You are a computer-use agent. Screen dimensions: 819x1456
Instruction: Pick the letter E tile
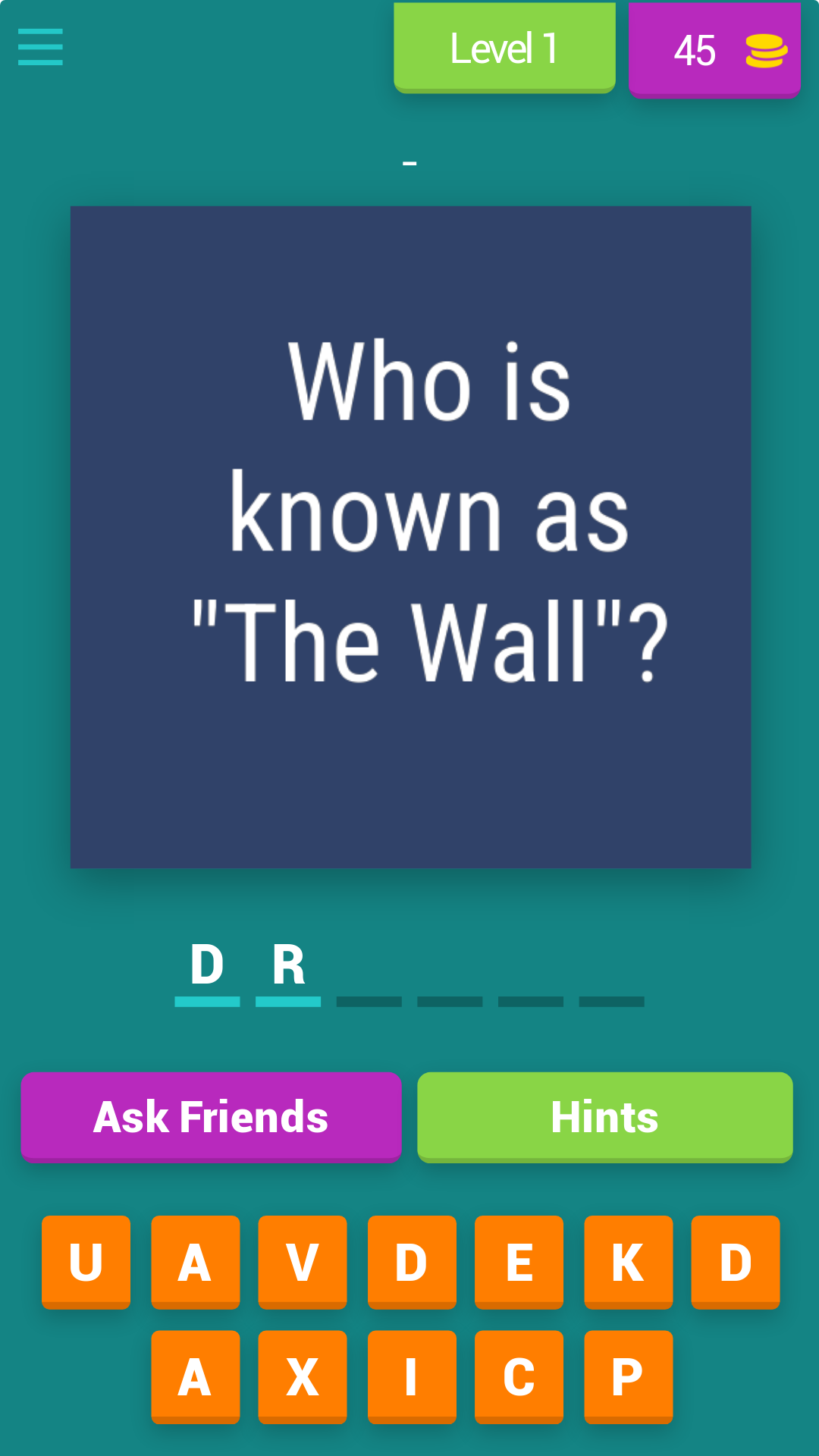click(x=519, y=1262)
